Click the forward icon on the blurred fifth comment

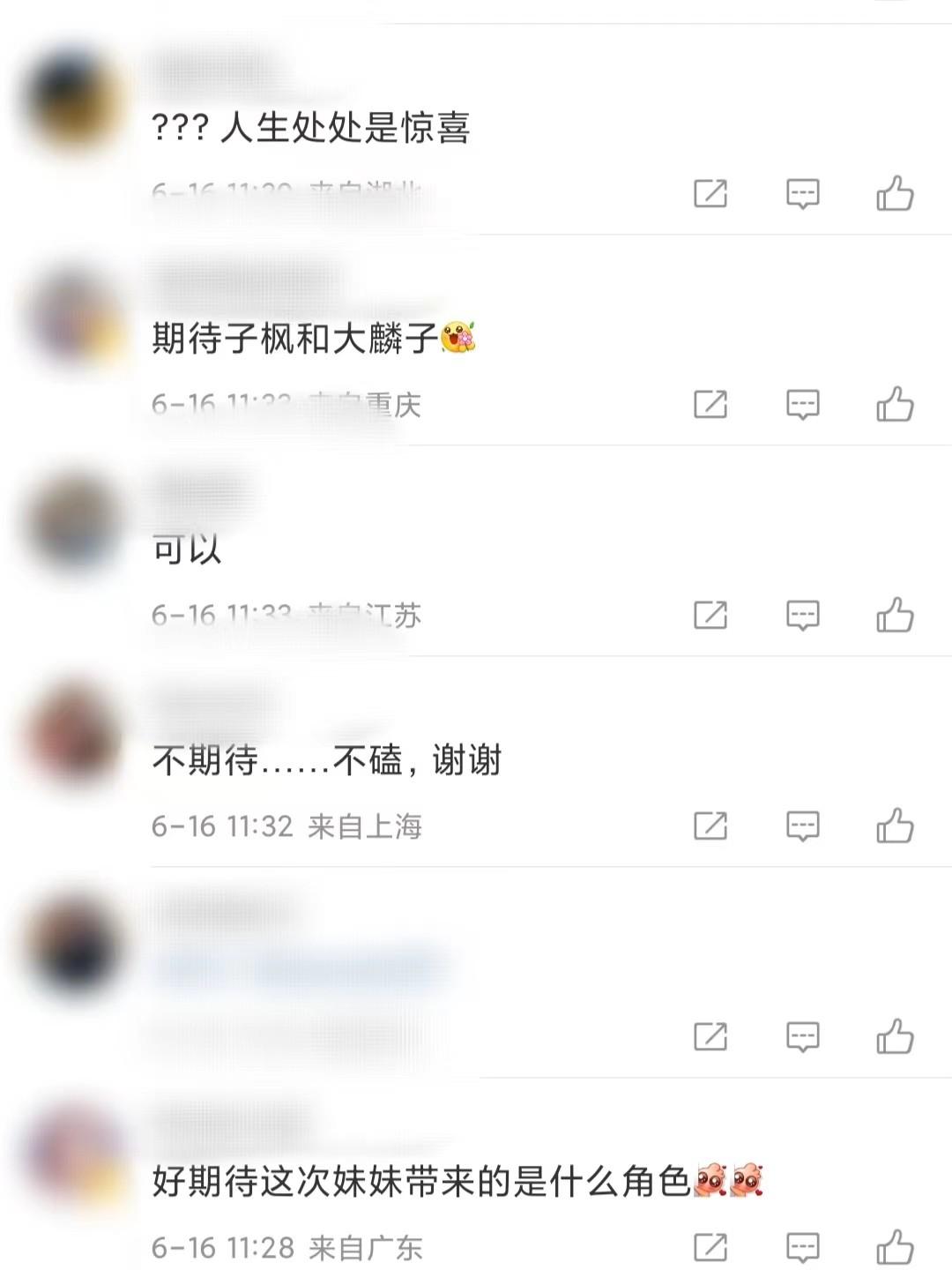tap(710, 1035)
